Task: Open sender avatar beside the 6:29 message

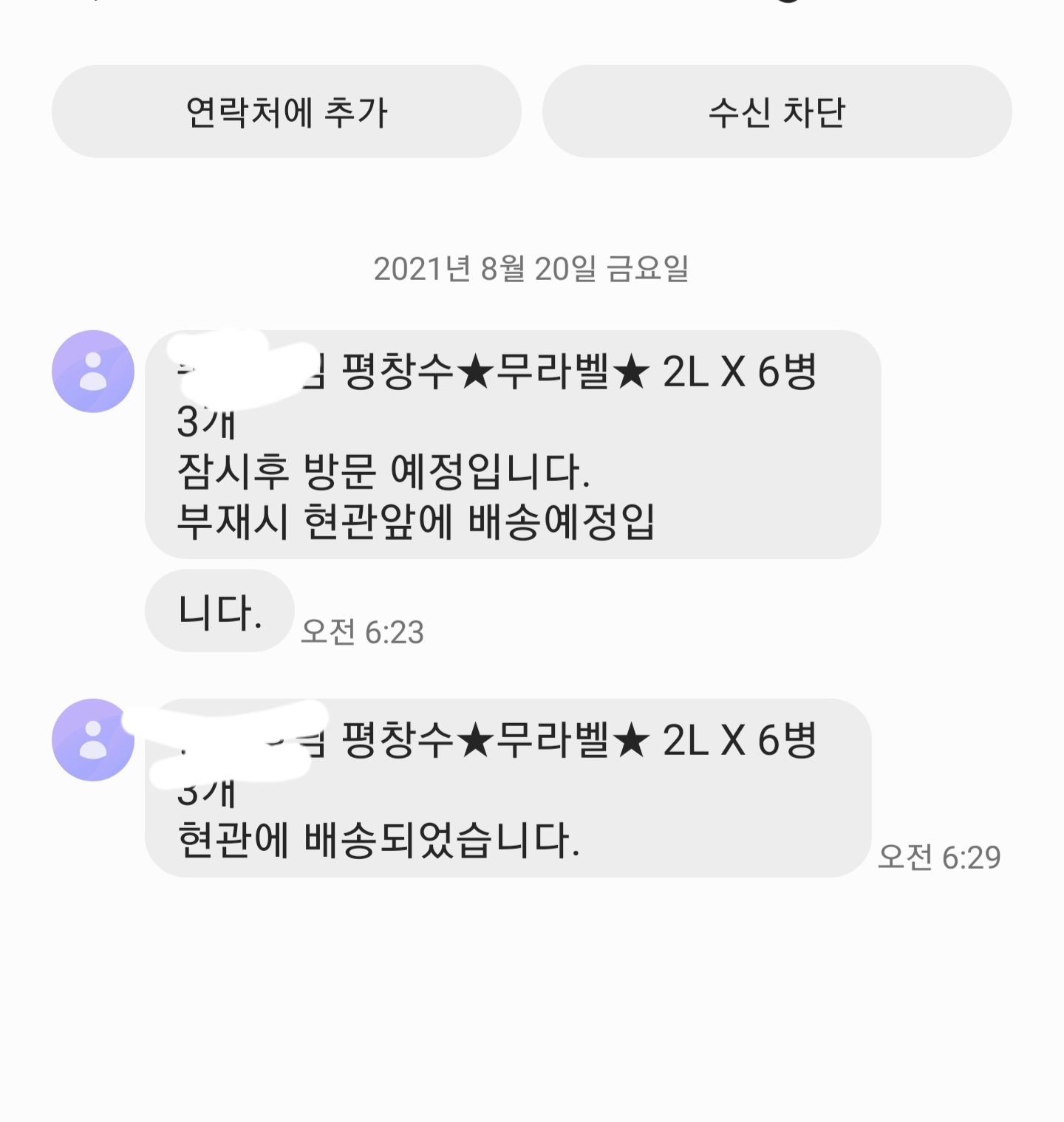Action: click(93, 739)
